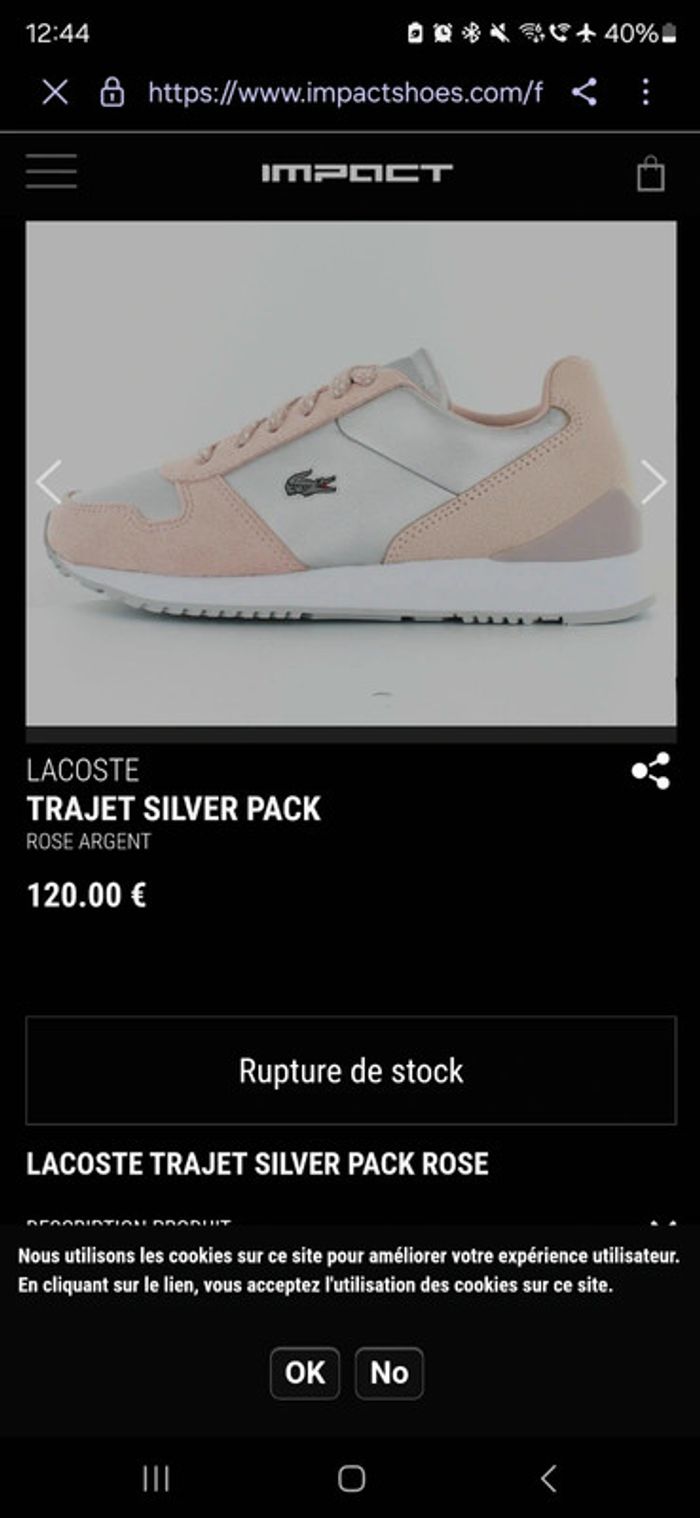
Task: Go to the phone home screen
Action: click(x=351, y=1478)
